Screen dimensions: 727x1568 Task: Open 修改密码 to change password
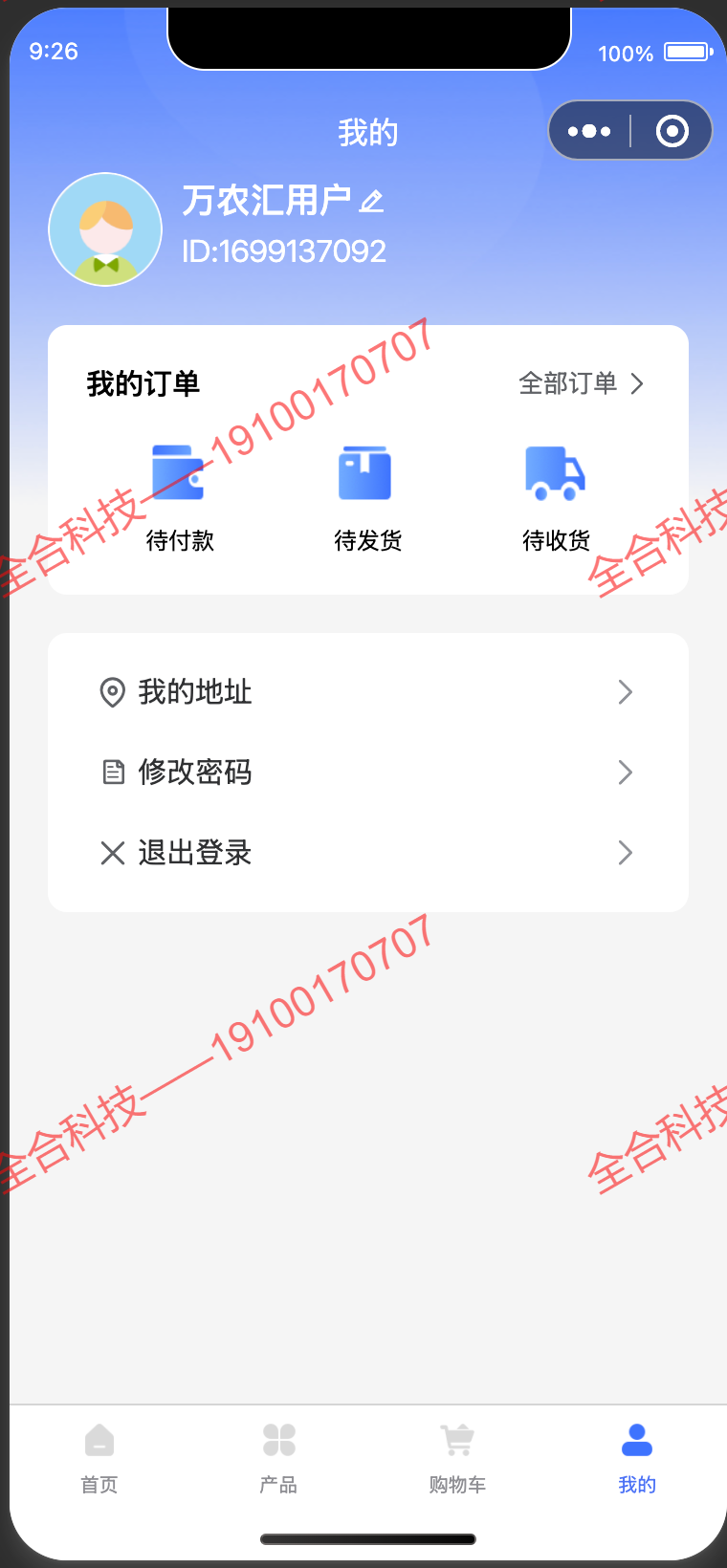pyautogui.click(x=367, y=772)
